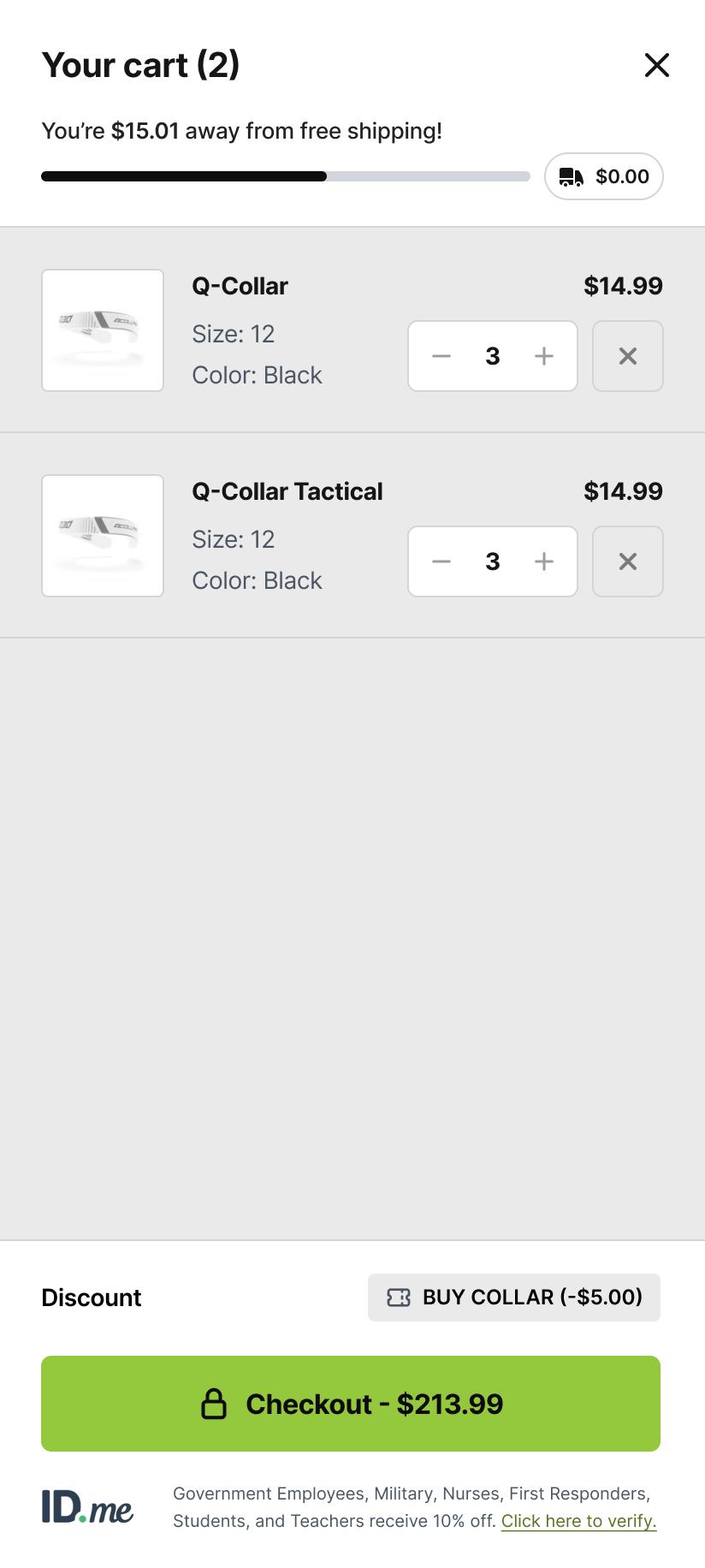The width and height of the screenshot is (705, 1568).
Task: Increase the Q-Collar Tactical quantity
Action: 543,561
